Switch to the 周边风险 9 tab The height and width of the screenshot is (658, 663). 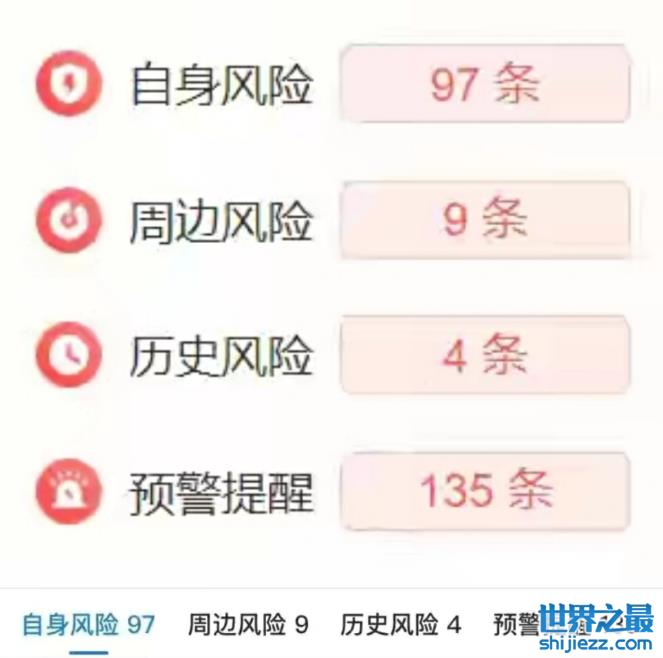tap(248, 626)
